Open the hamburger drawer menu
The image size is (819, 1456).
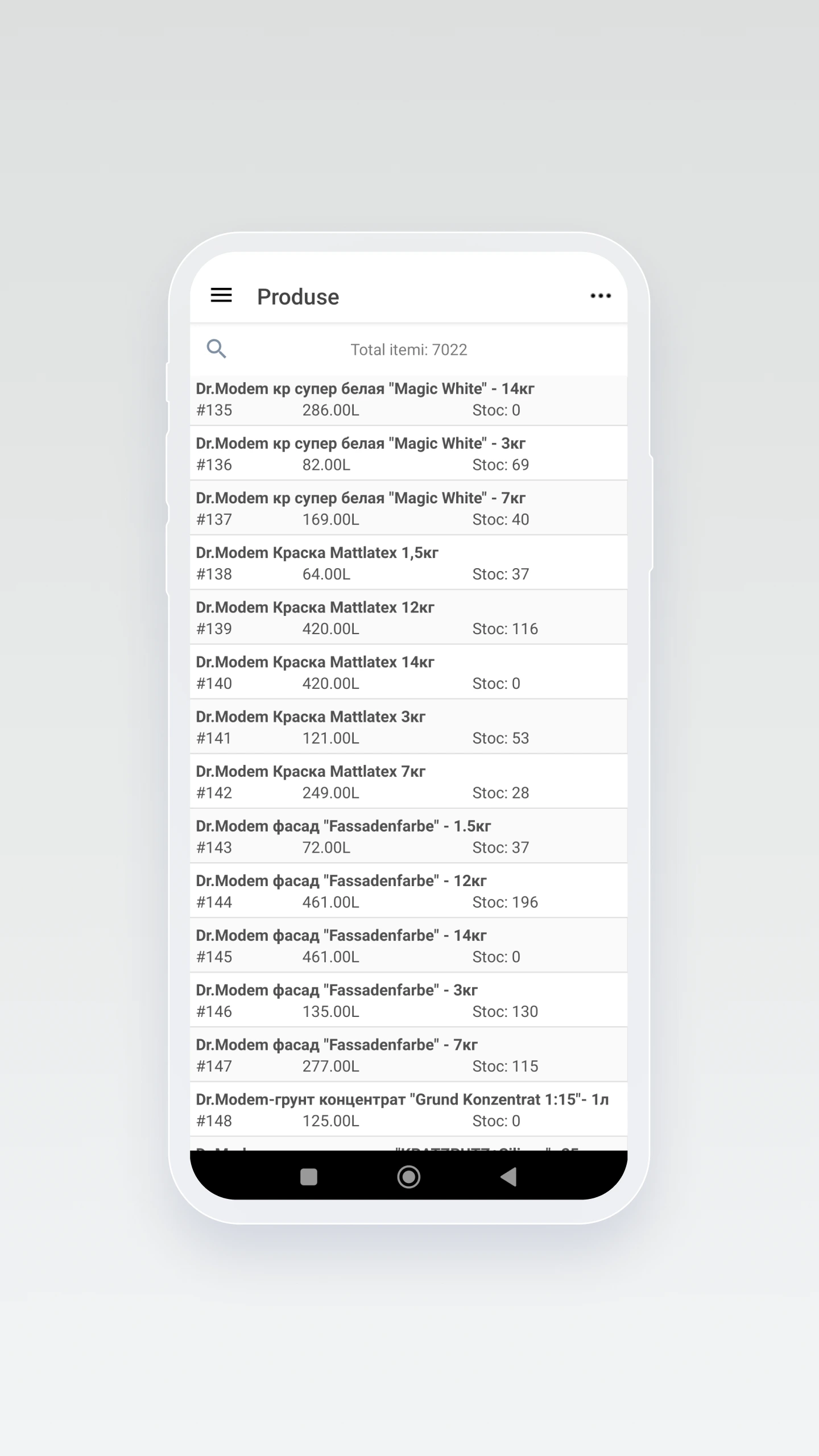point(221,295)
